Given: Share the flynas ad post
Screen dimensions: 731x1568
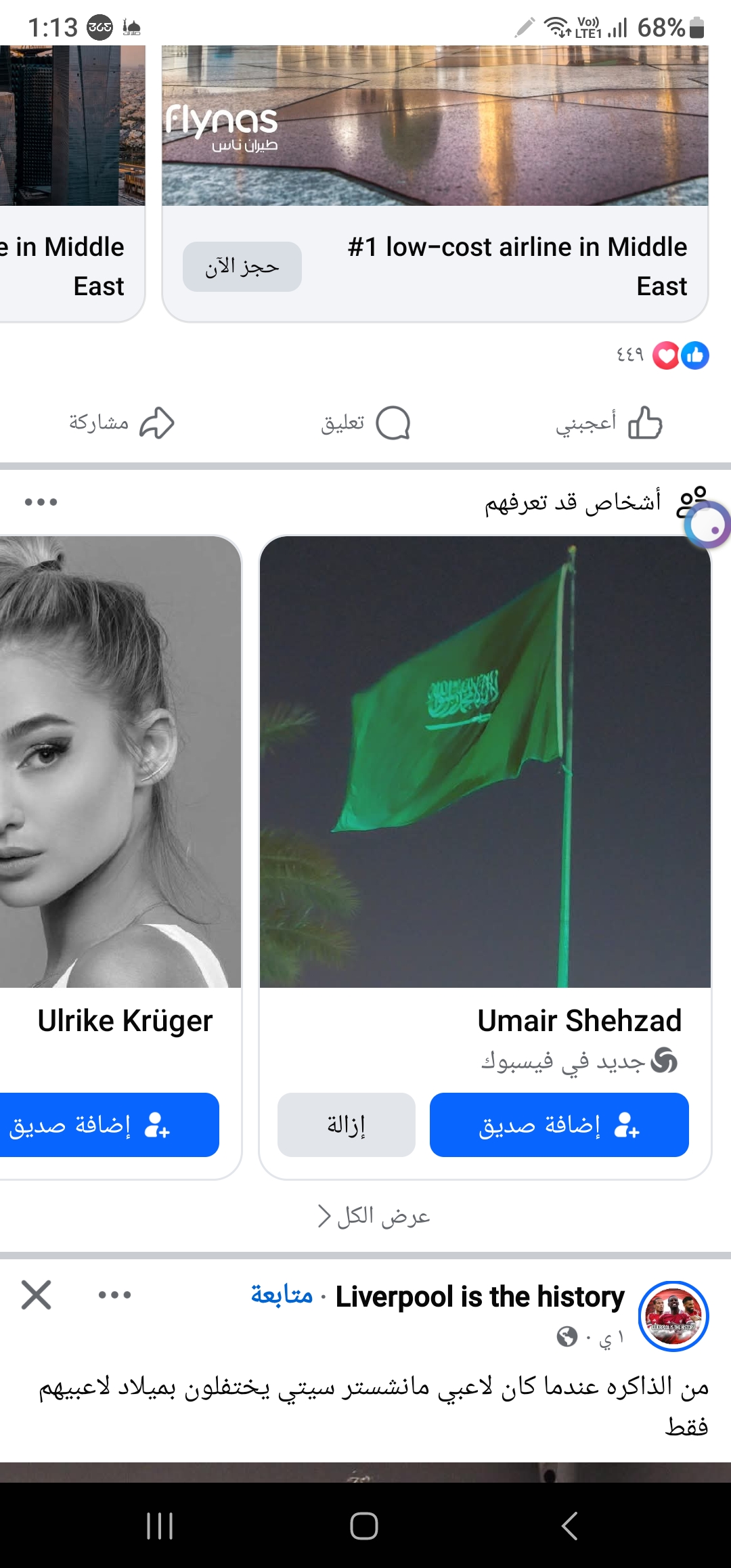Looking at the screenshot, I should (122, 423).
